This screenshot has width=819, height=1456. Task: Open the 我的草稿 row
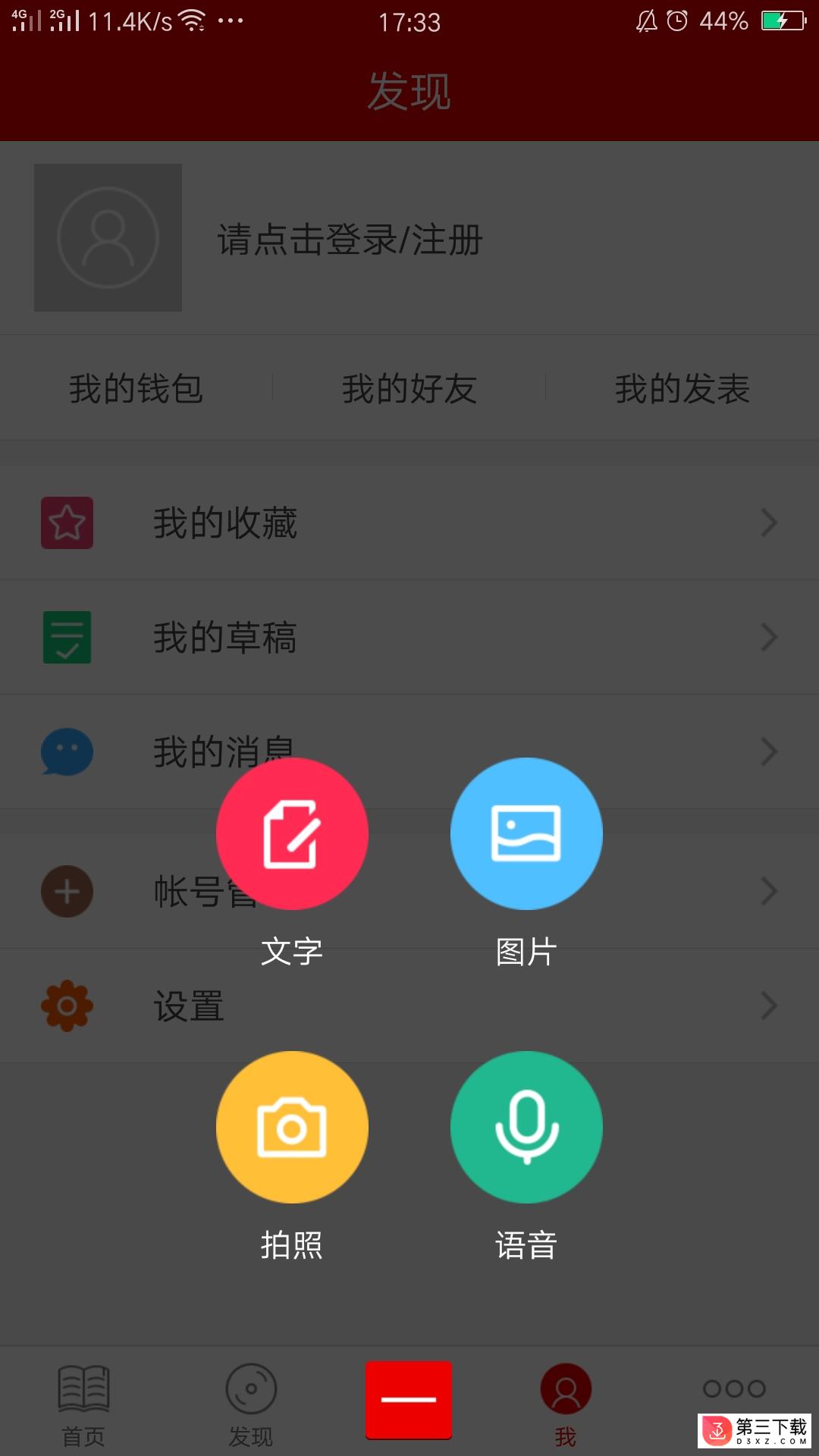409,637
